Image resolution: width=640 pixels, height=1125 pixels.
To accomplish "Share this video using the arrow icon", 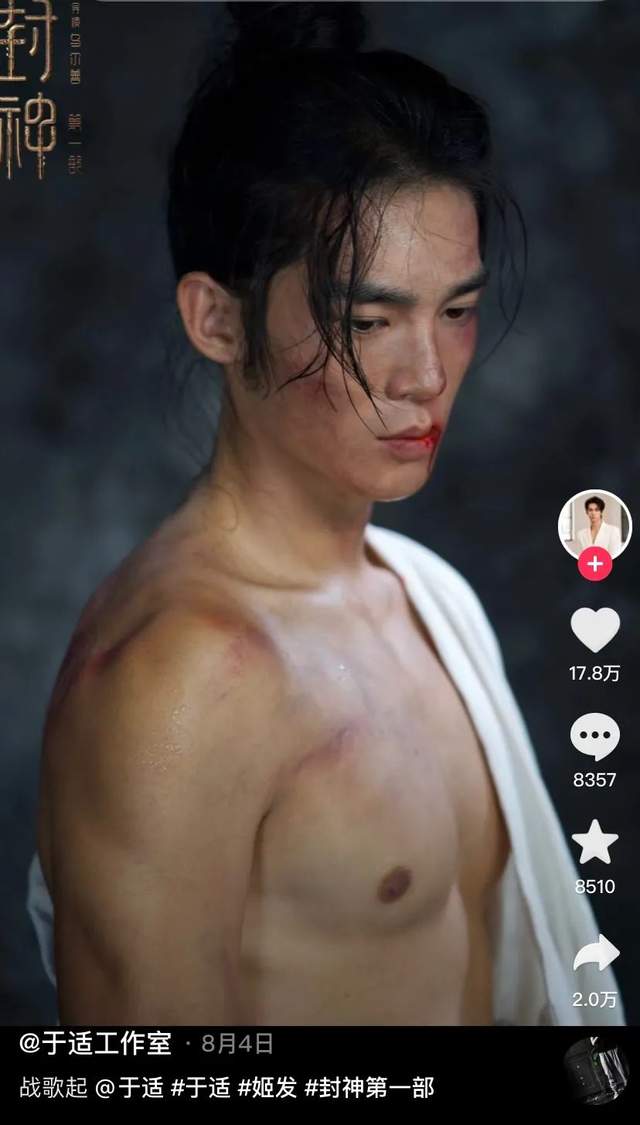I will (594, 954).
